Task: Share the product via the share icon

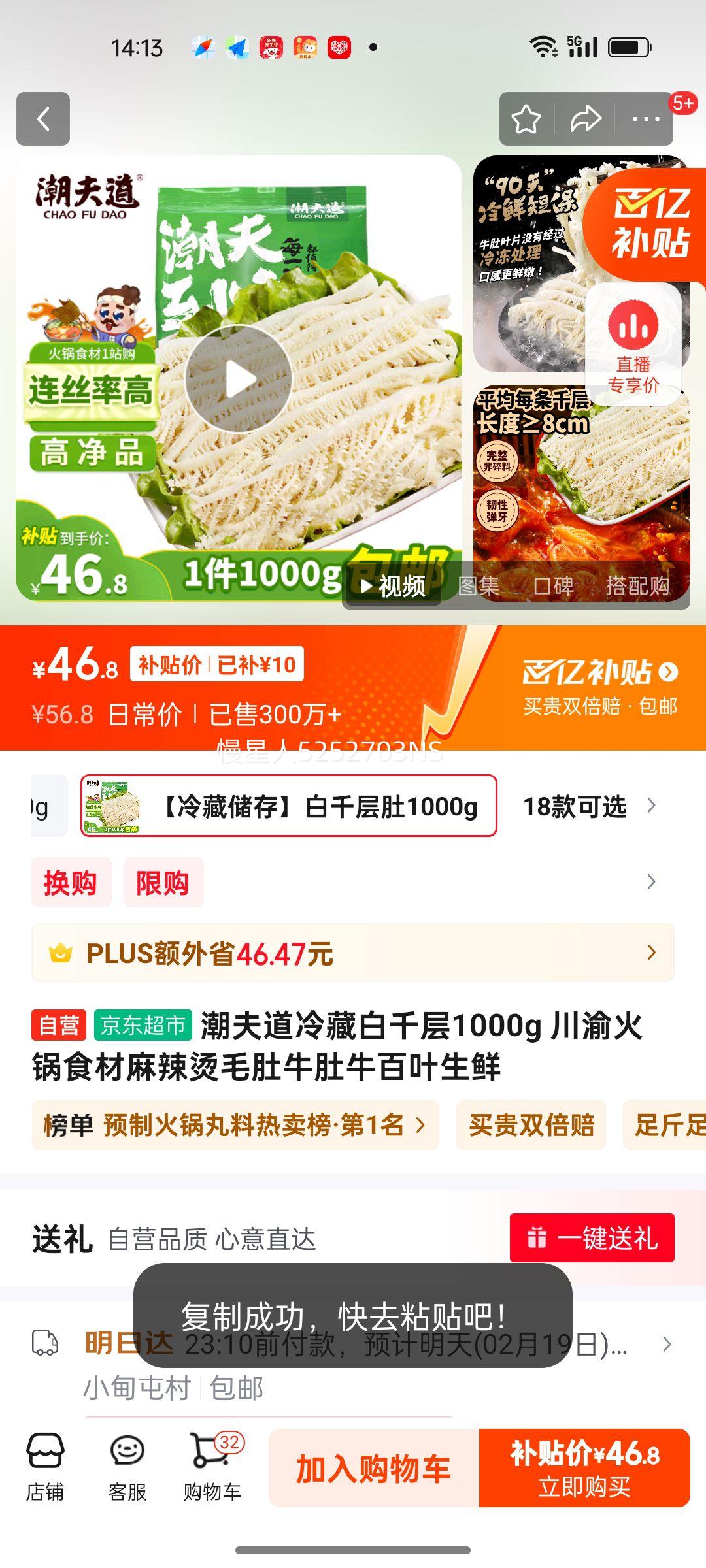Action: click(585, 120)
